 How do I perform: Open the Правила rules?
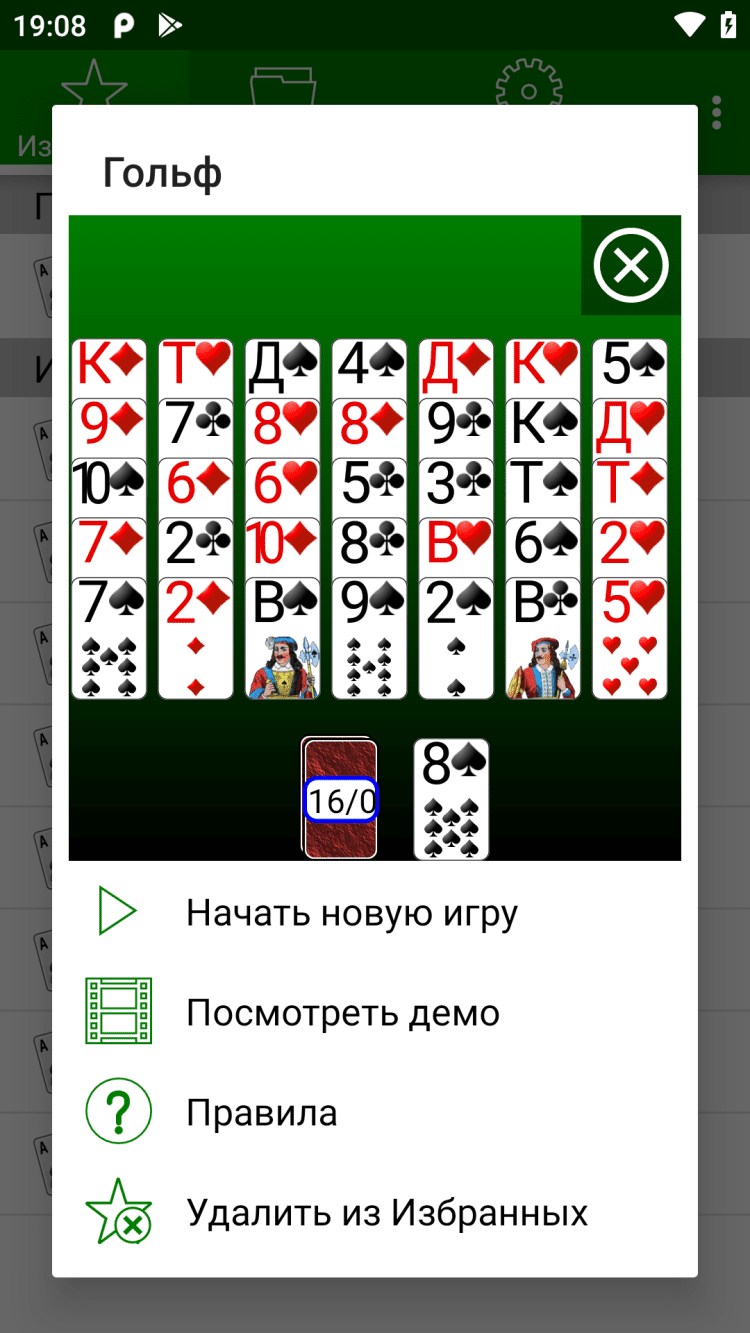click(x=262, y=1112)
